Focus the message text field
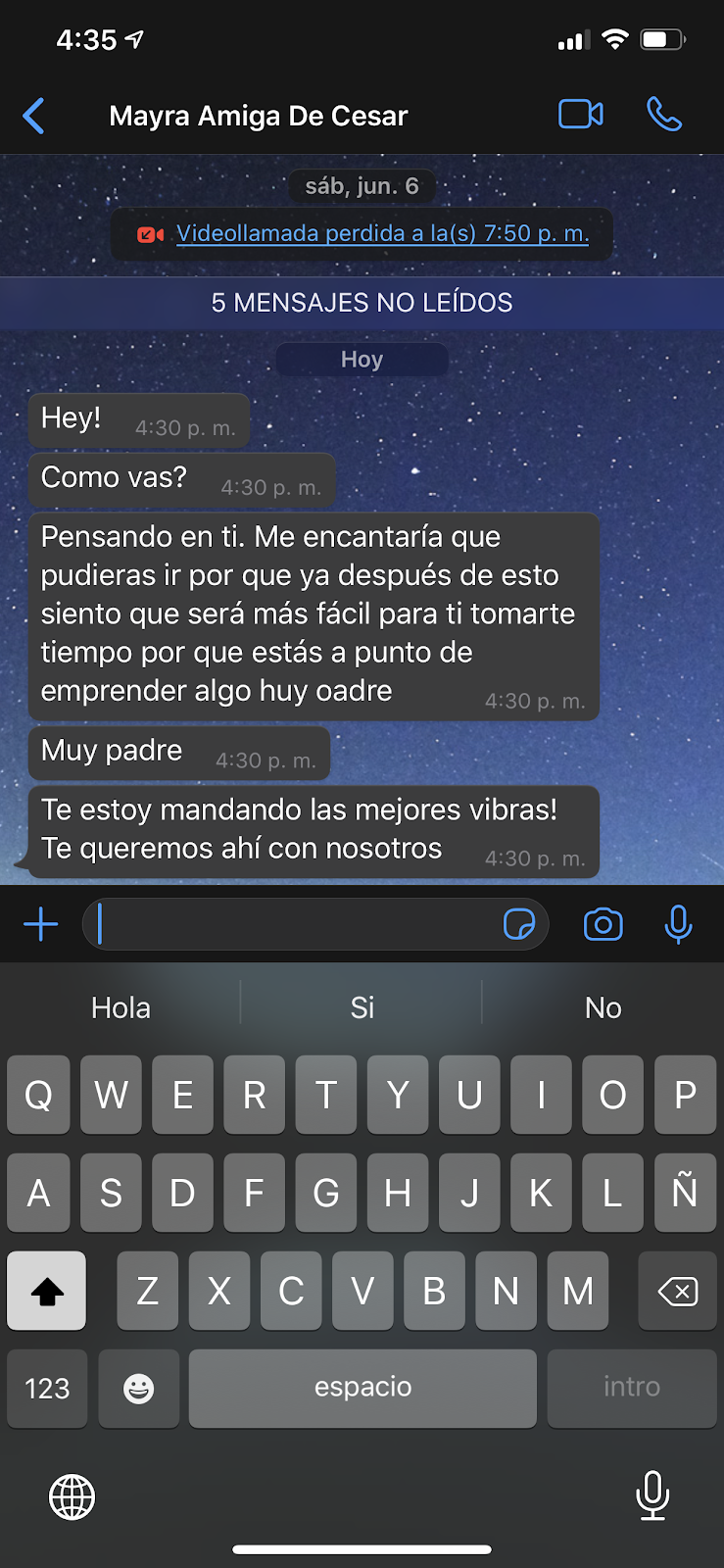 [x=294, y=924]
